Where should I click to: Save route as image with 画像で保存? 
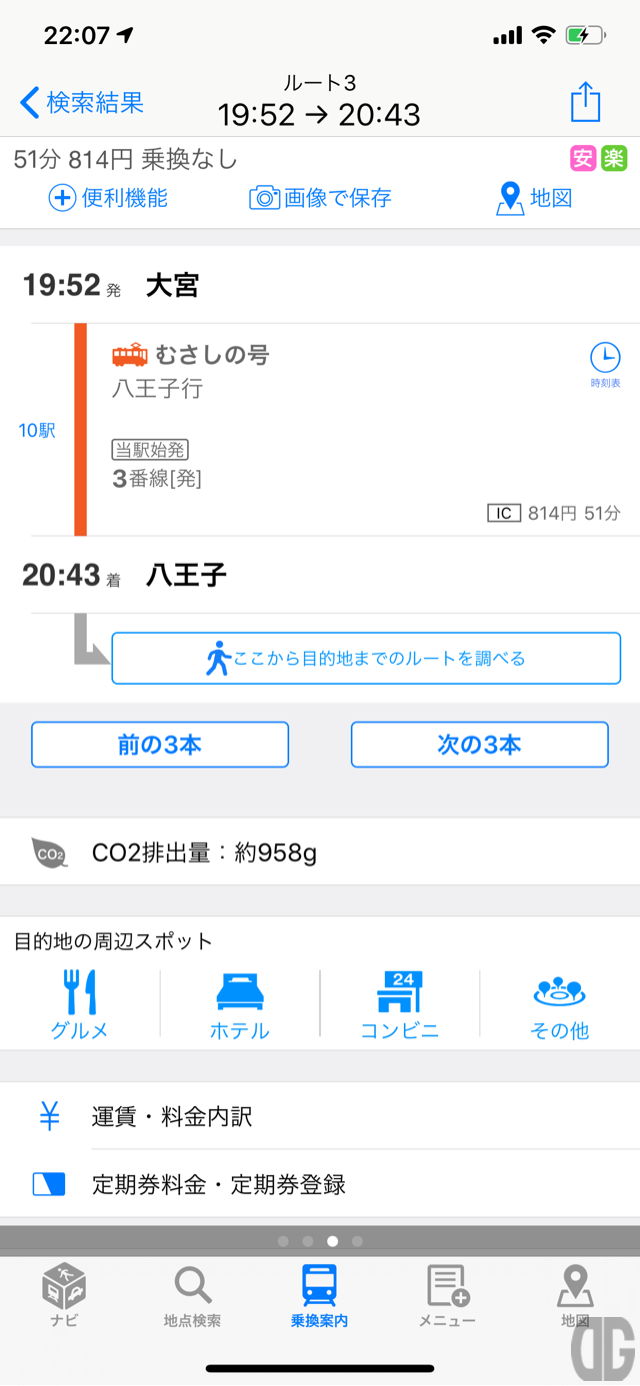pyautogui.click(x=320, y=197)
